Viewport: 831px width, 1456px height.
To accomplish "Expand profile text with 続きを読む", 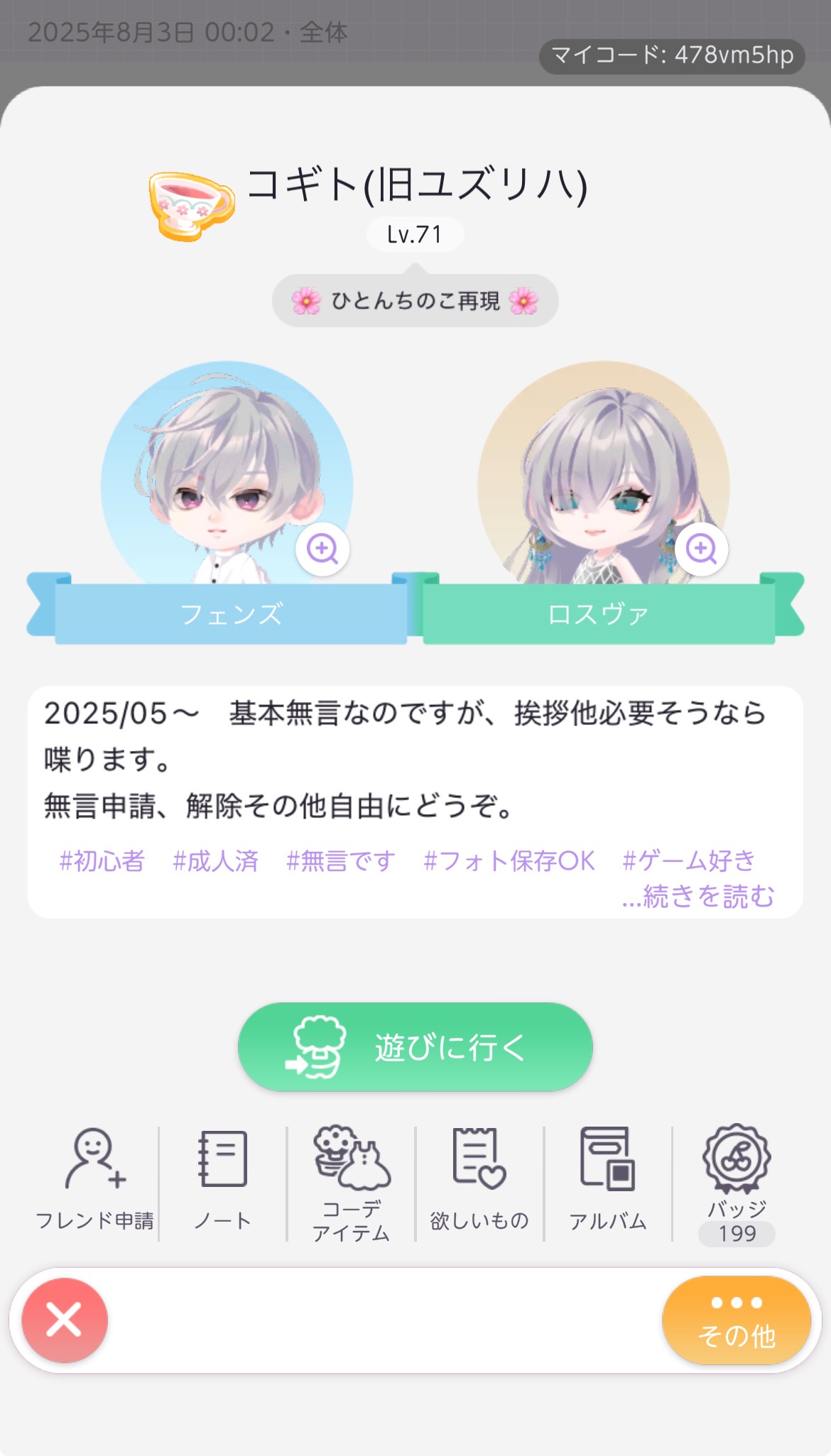I will [698, 897].
